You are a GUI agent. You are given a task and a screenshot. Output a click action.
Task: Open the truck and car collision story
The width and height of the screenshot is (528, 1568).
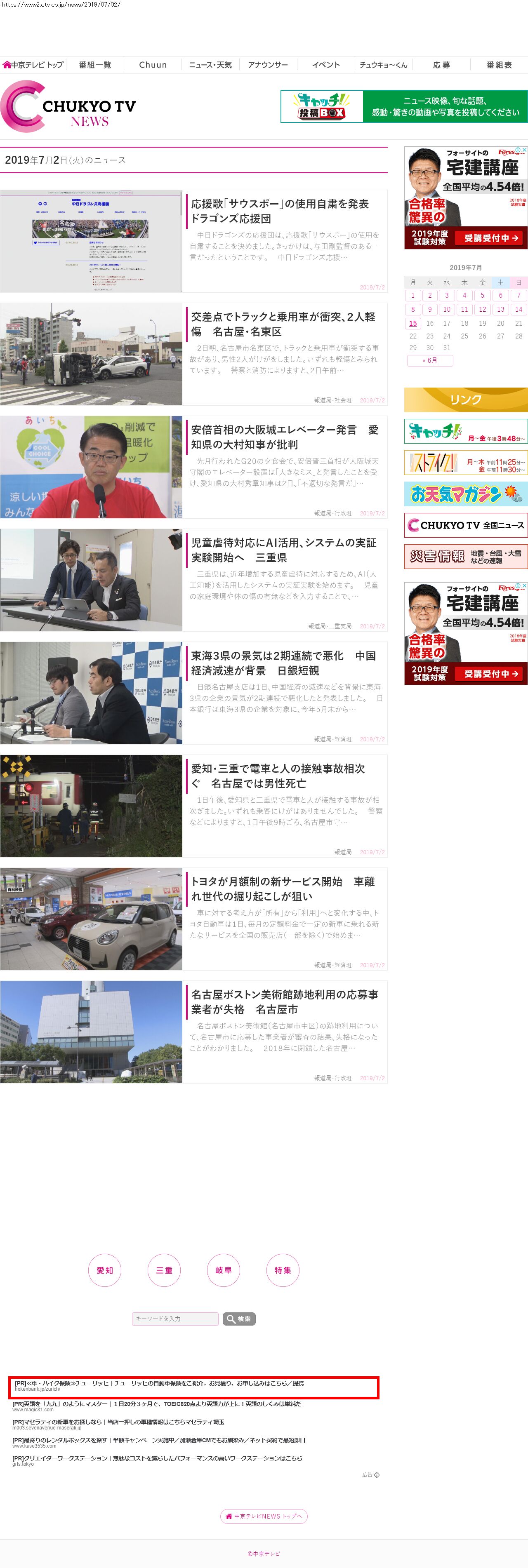[x=283, y=324]
